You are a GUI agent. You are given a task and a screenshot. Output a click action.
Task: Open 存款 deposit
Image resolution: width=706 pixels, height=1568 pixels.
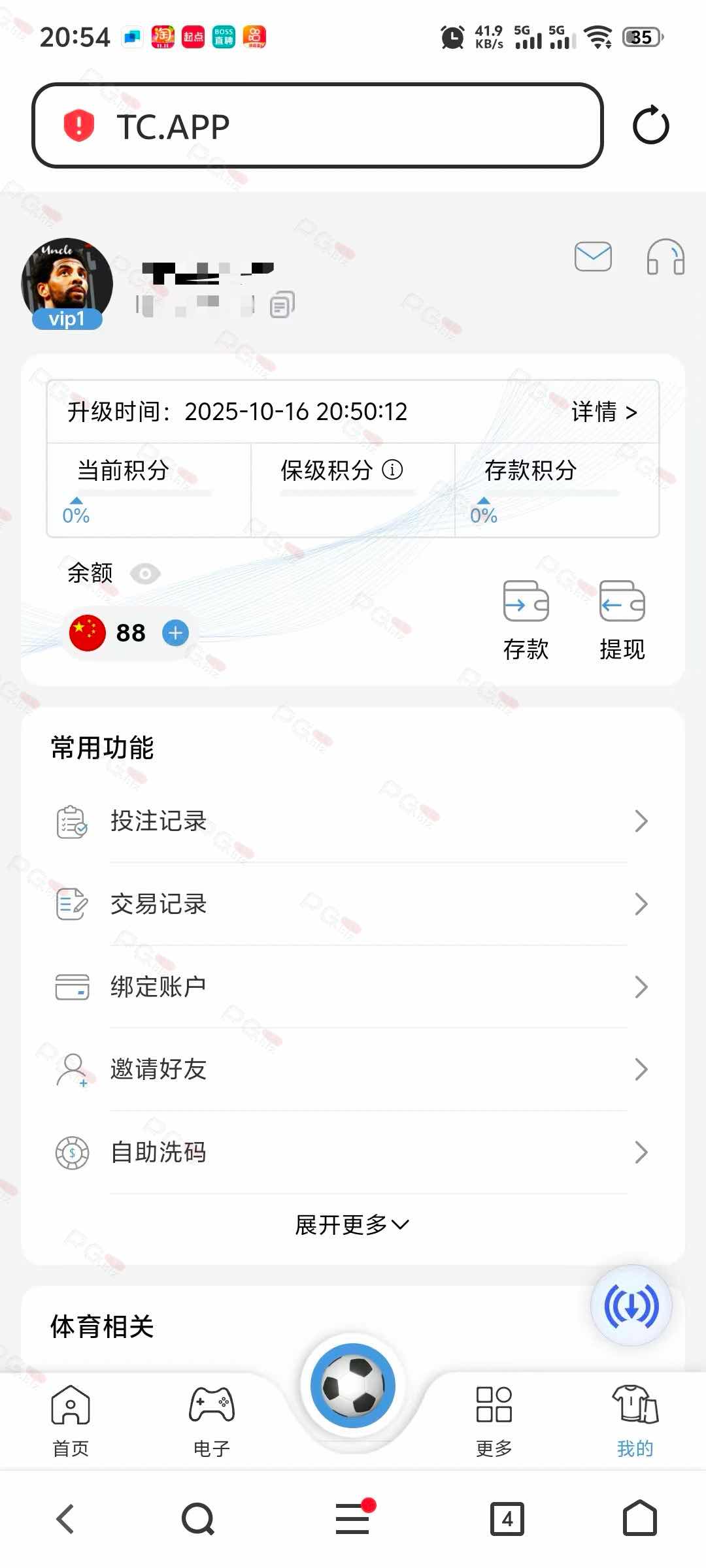pos(526,619)
